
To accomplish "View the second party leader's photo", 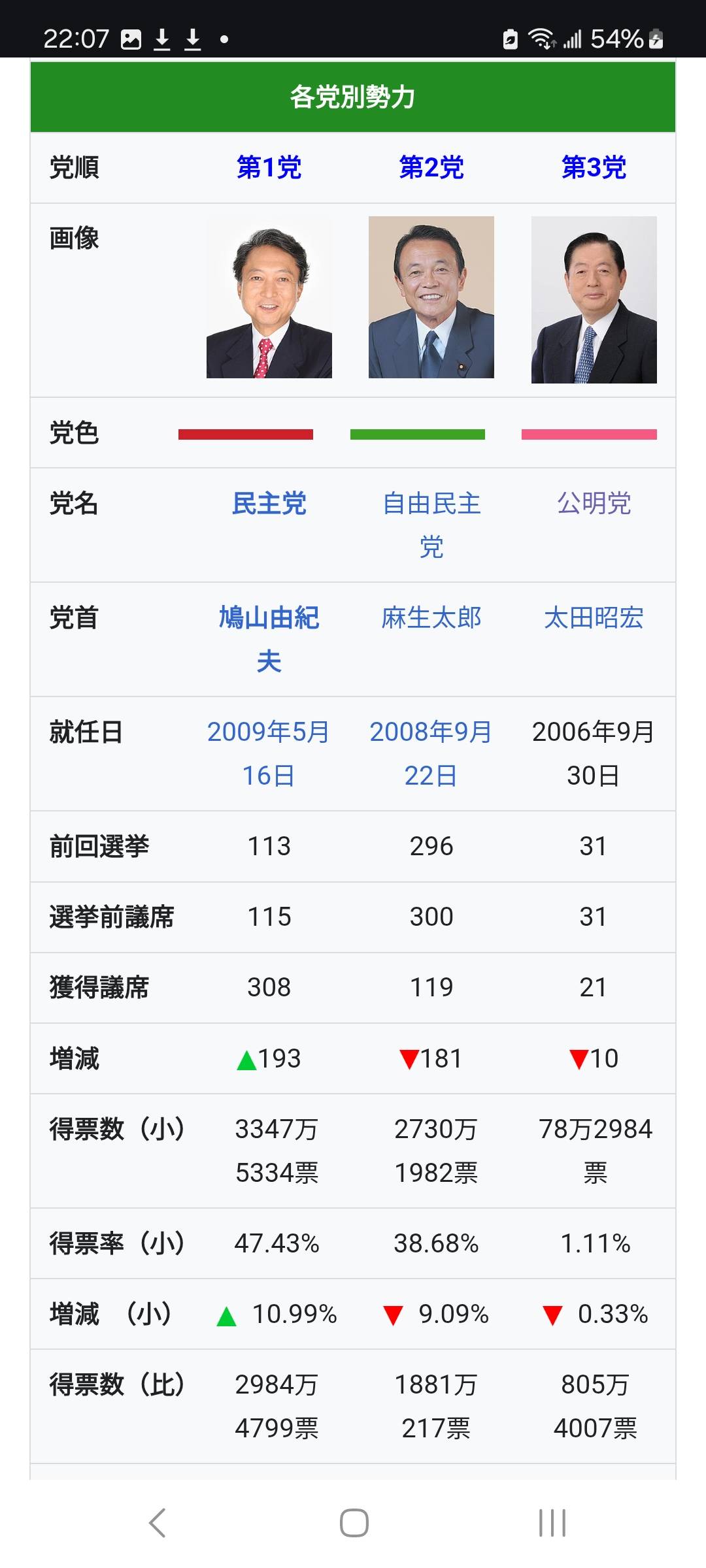I will (431, 298).
